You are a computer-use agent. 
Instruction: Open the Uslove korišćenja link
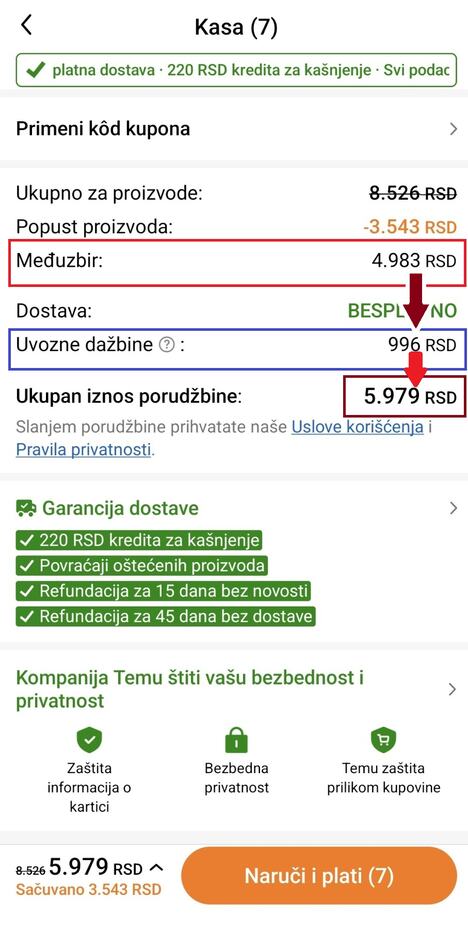coord(357,428)
